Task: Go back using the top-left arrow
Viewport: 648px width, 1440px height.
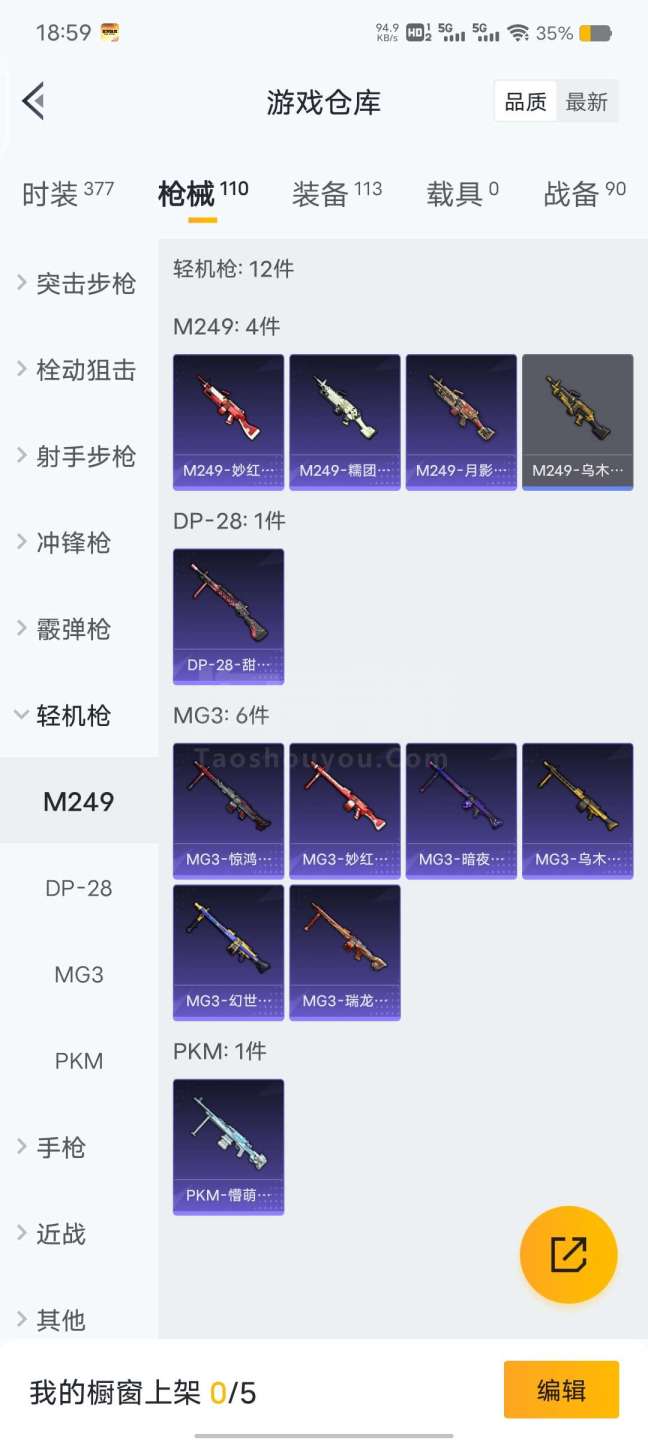Action: click(x=33, y=101)
